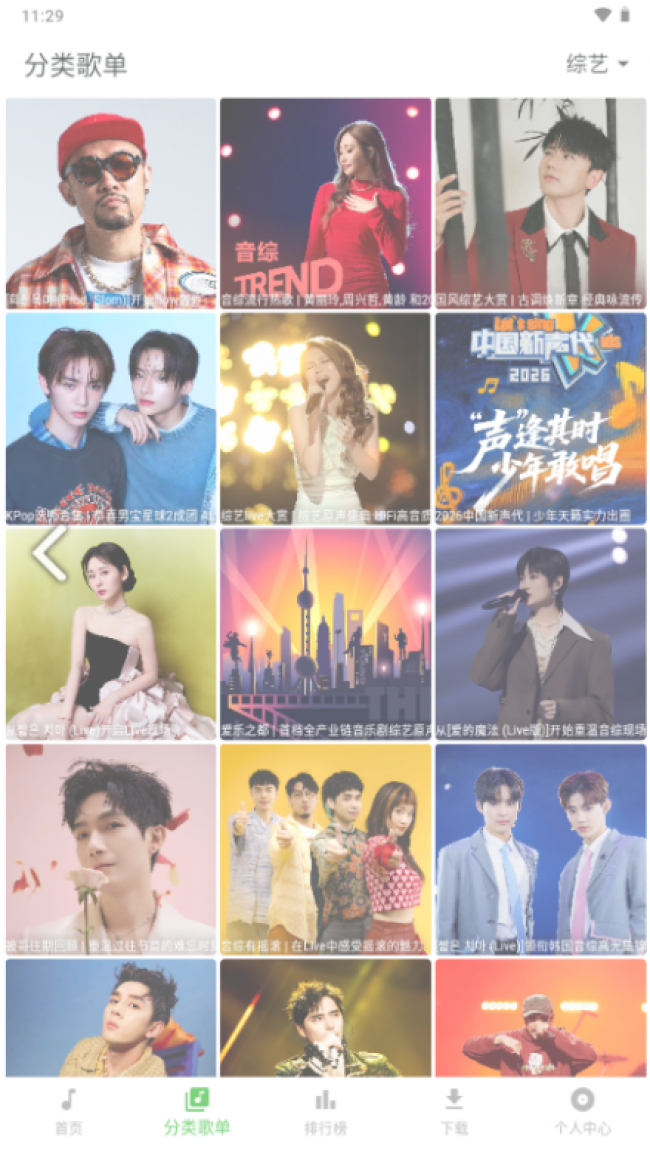Open the 2026中国新声代 playlist
650x1149 pixels.
(540, 418)
